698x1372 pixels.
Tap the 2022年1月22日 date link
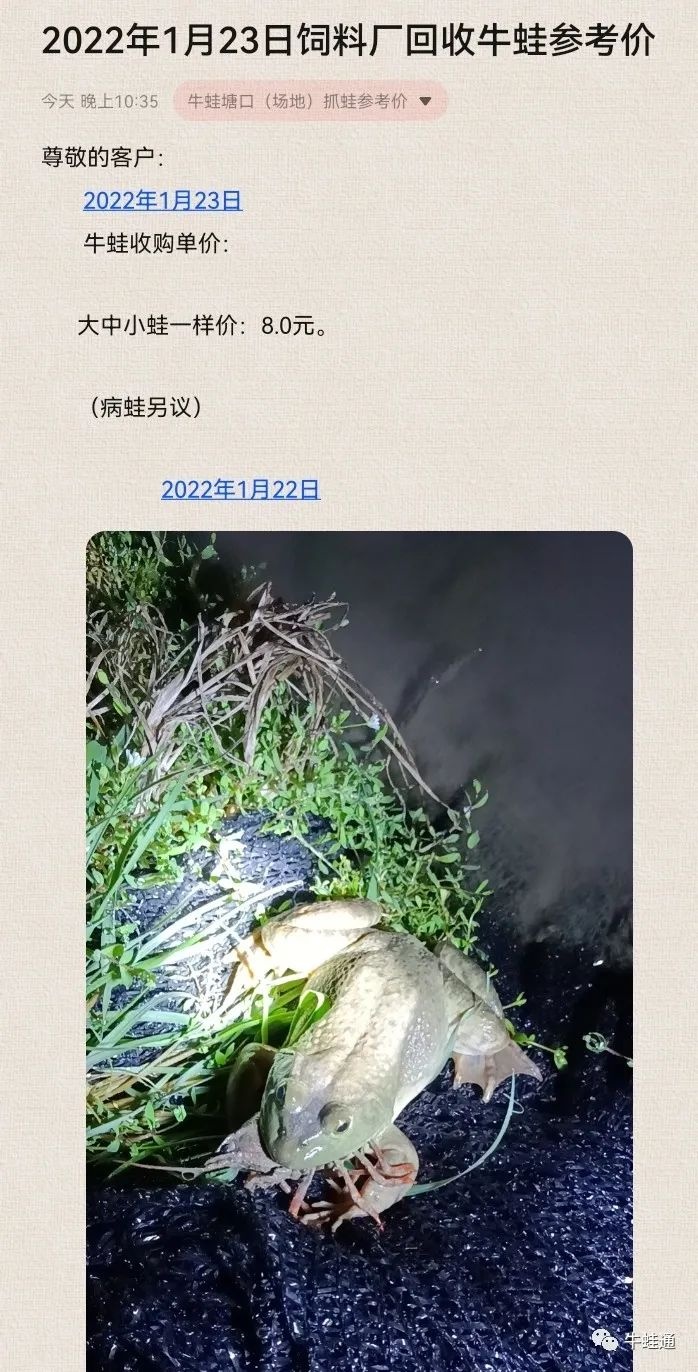240,490
